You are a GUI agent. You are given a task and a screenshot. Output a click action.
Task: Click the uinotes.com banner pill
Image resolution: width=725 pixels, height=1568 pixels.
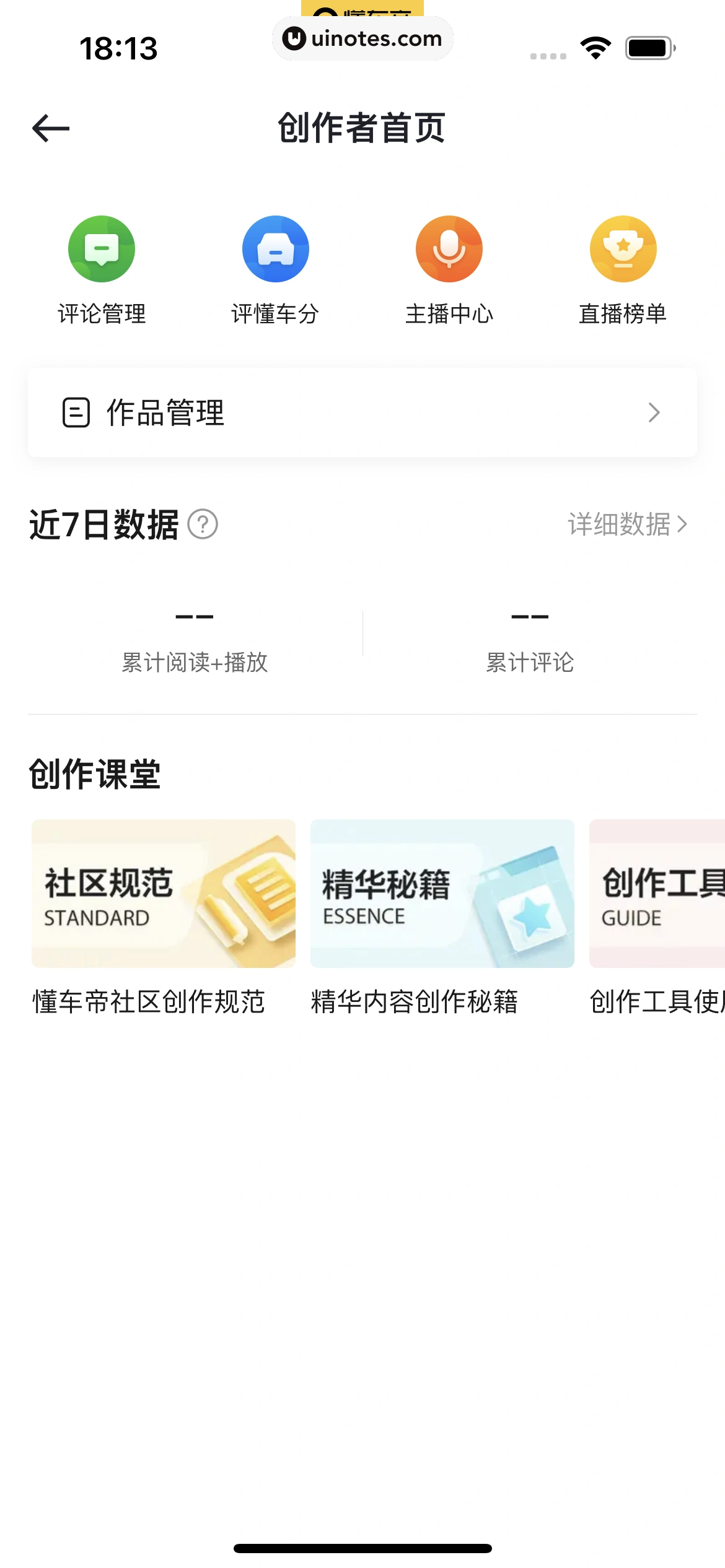click(x=362, y=38)
